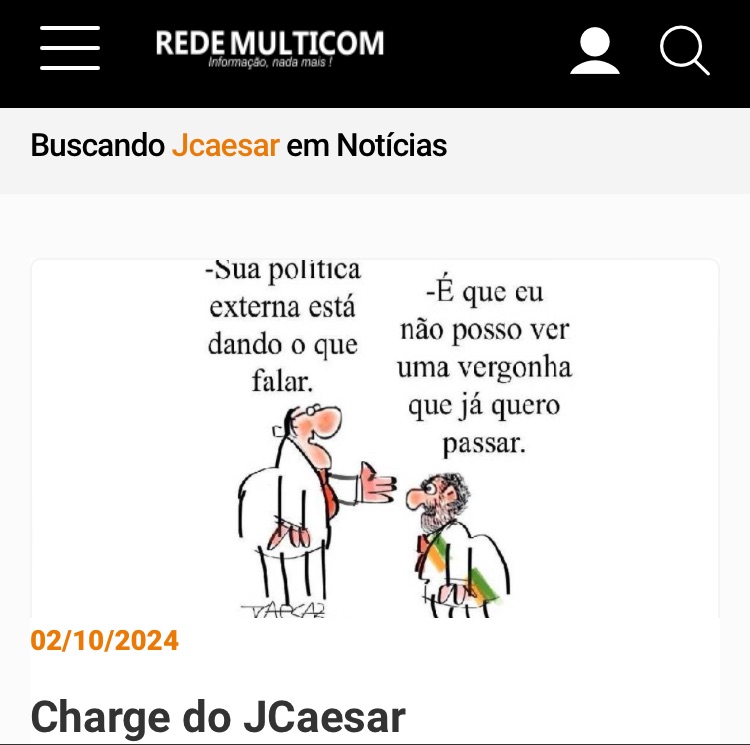The image size is (750, 745).
Task: Open the hamburger drawer menu
Action: [70, 48]
